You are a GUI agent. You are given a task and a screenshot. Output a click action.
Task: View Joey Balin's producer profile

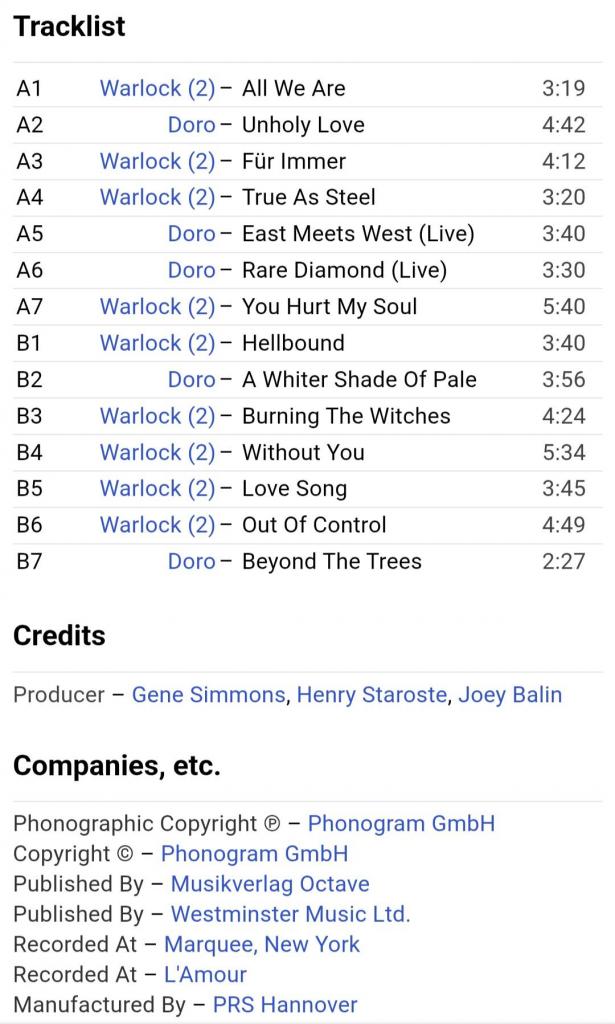pos(510,695)
